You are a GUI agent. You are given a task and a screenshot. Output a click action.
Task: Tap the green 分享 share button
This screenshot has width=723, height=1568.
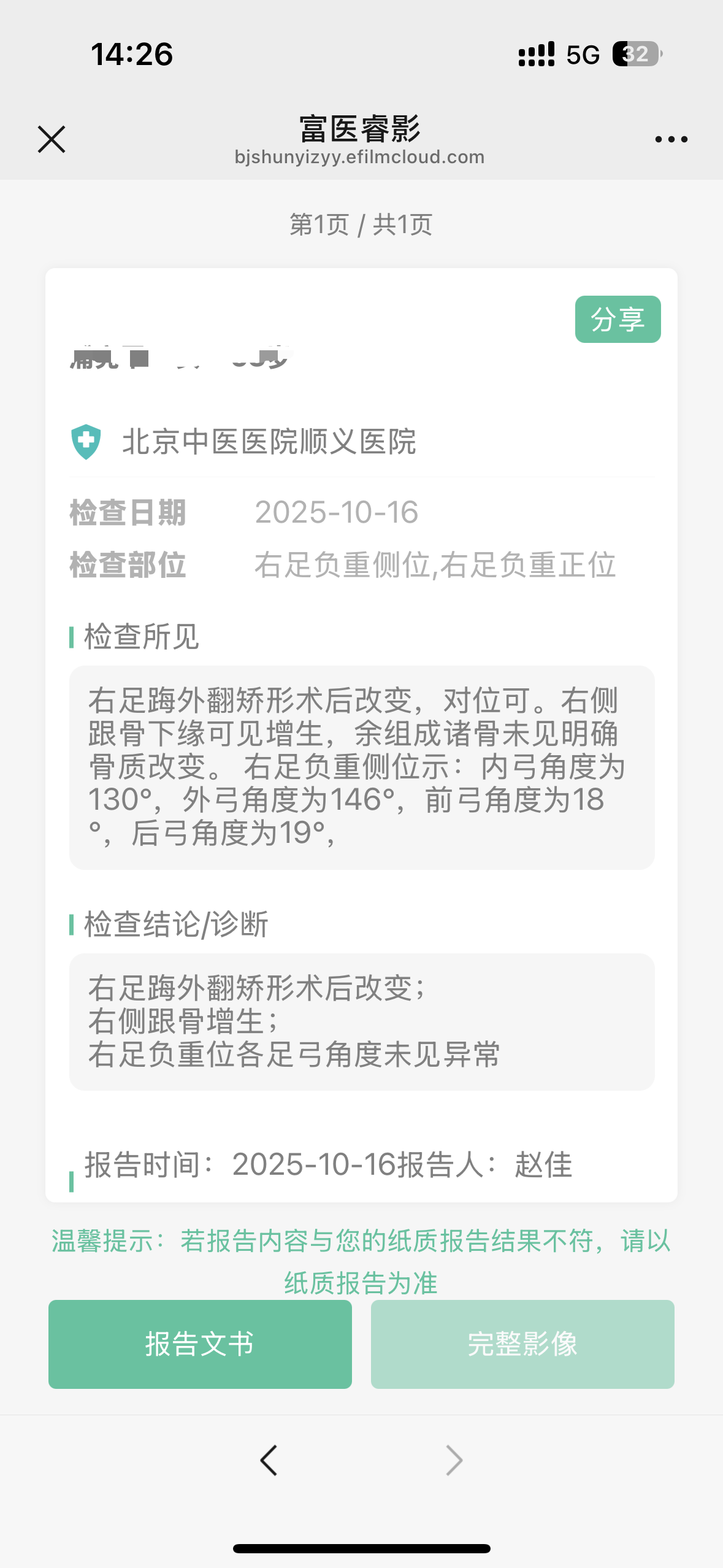(x=618, y=319)
